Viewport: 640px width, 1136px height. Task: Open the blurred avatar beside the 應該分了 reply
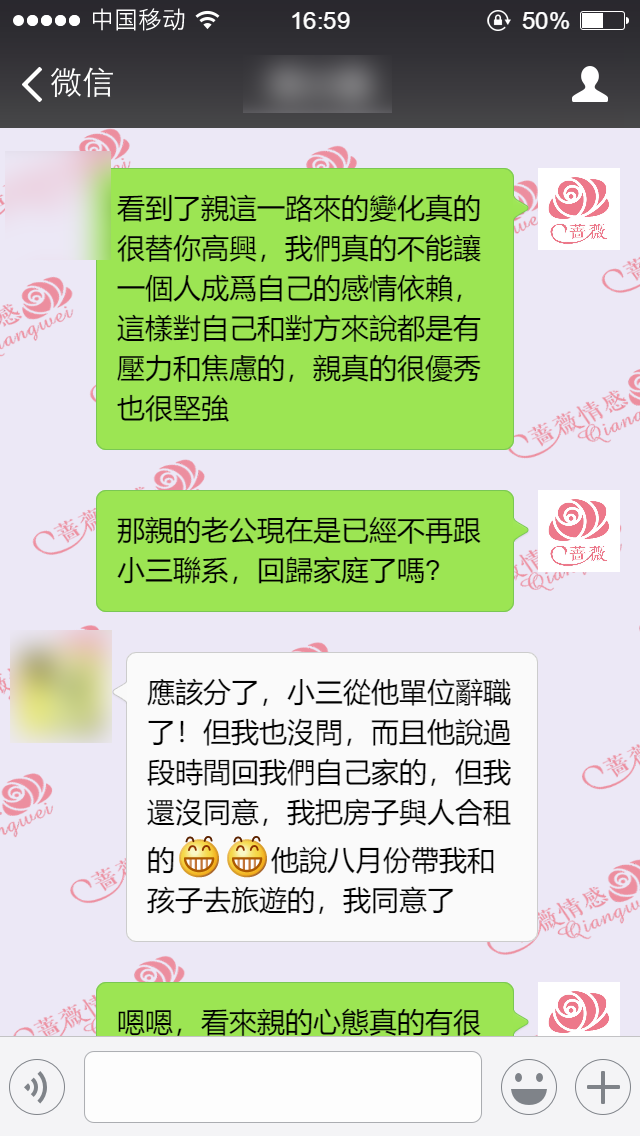click(x=61, y=686)
